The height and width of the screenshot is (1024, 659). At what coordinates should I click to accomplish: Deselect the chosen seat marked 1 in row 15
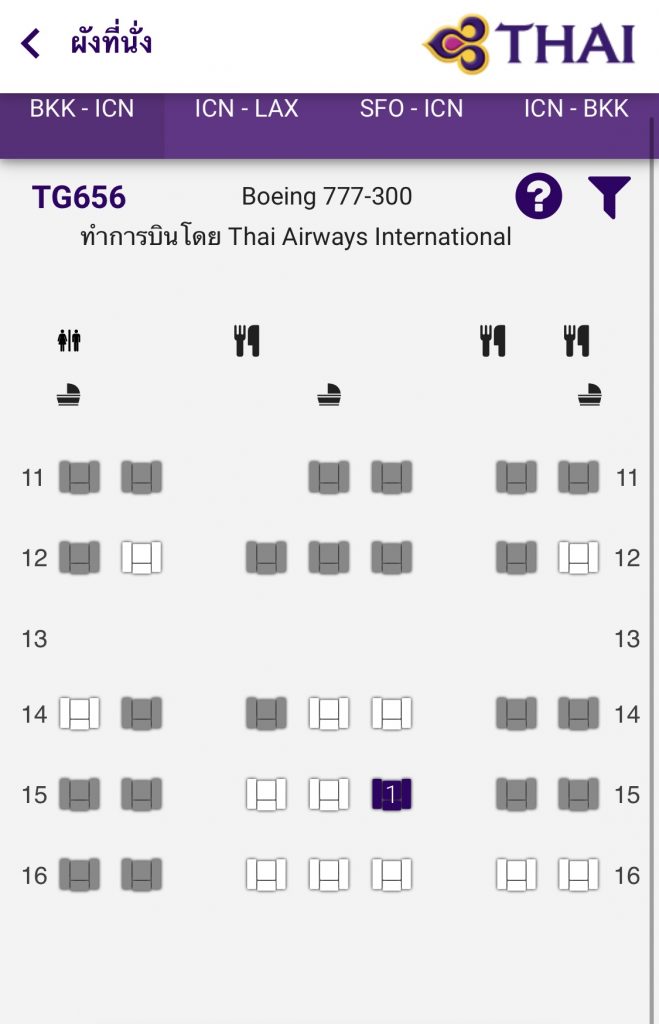click(x=391, y=794)
